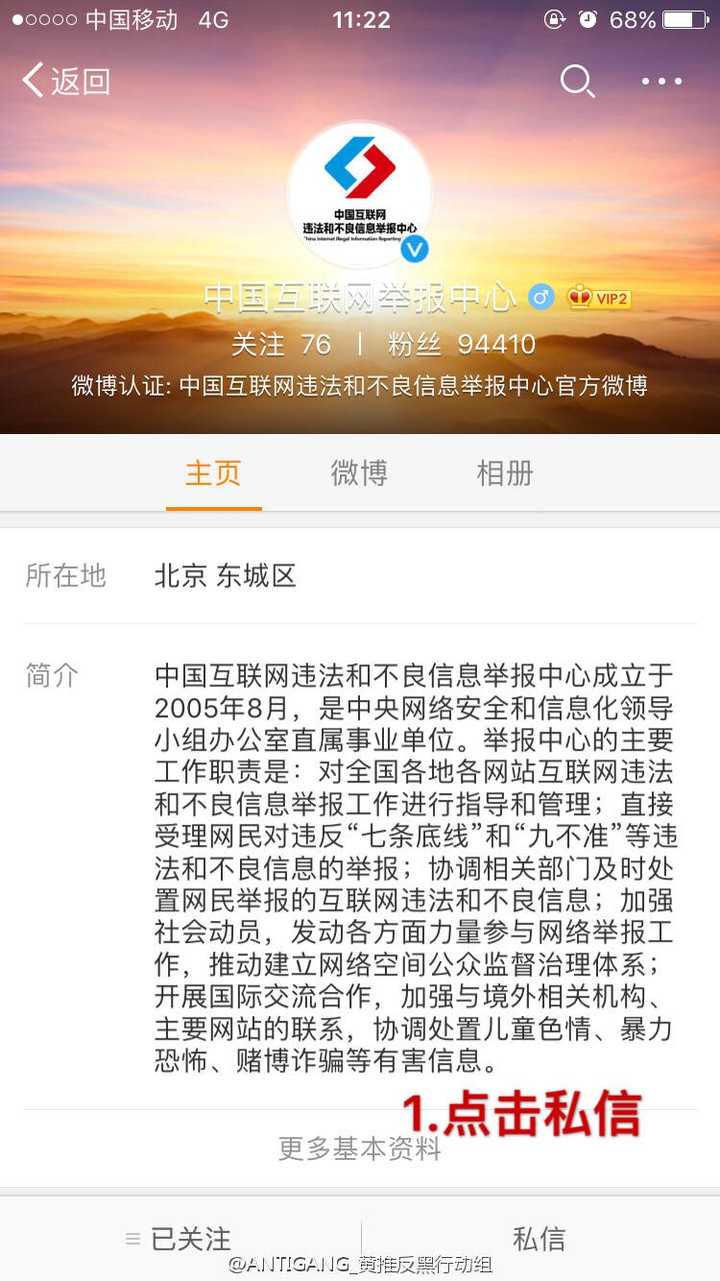Tap the 已关注 follow status button
Image resolution: width=720 pixels, height=1281 pixels.
pyautogui.click(x=180, y=1239)
